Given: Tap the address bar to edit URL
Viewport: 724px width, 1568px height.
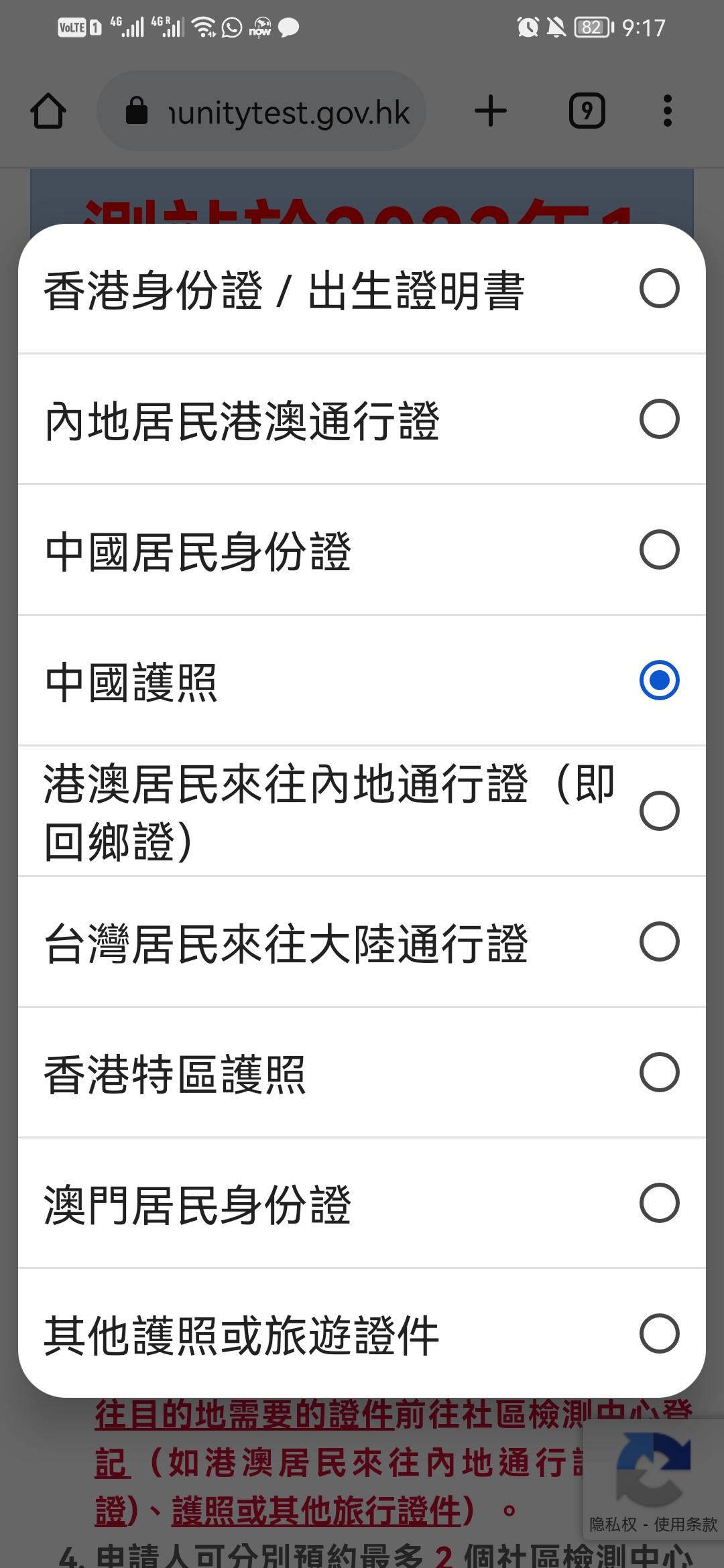Looking at the screenshot, I should click(288, 111).
